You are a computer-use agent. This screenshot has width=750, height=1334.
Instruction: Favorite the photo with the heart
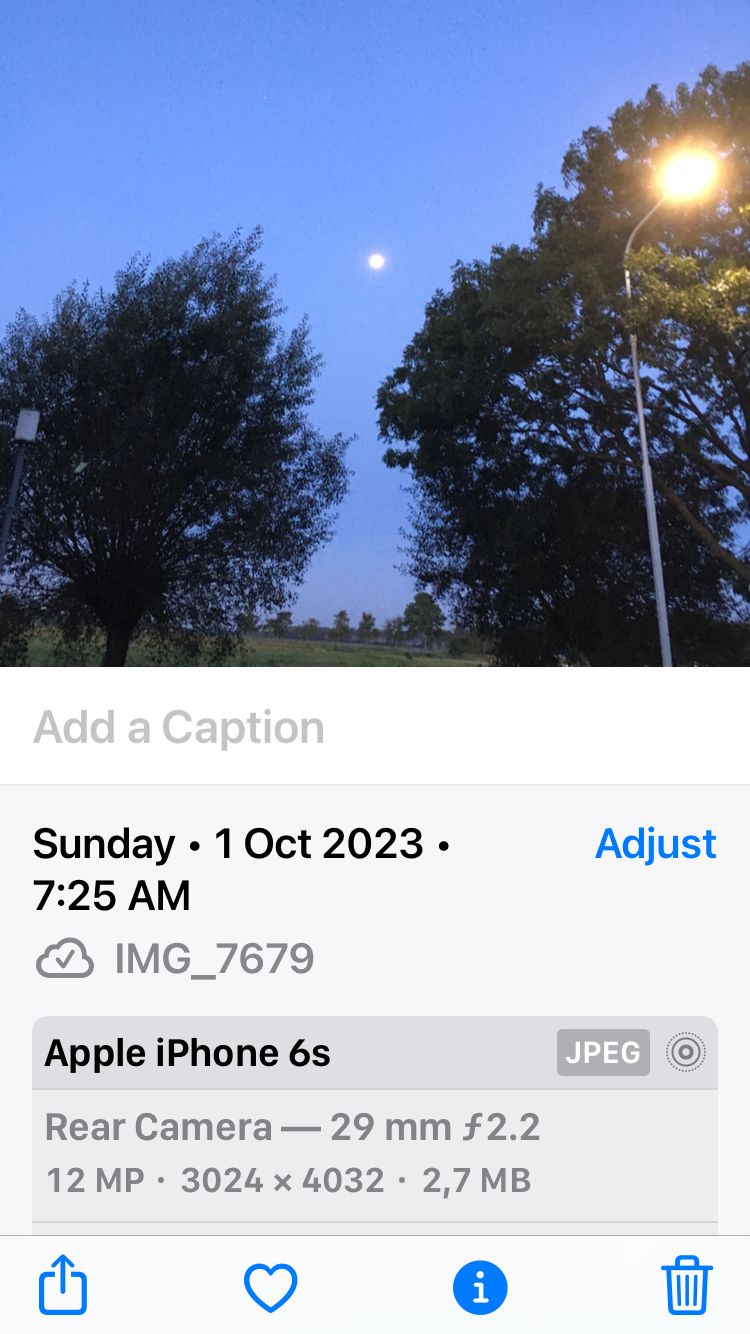271,1287
